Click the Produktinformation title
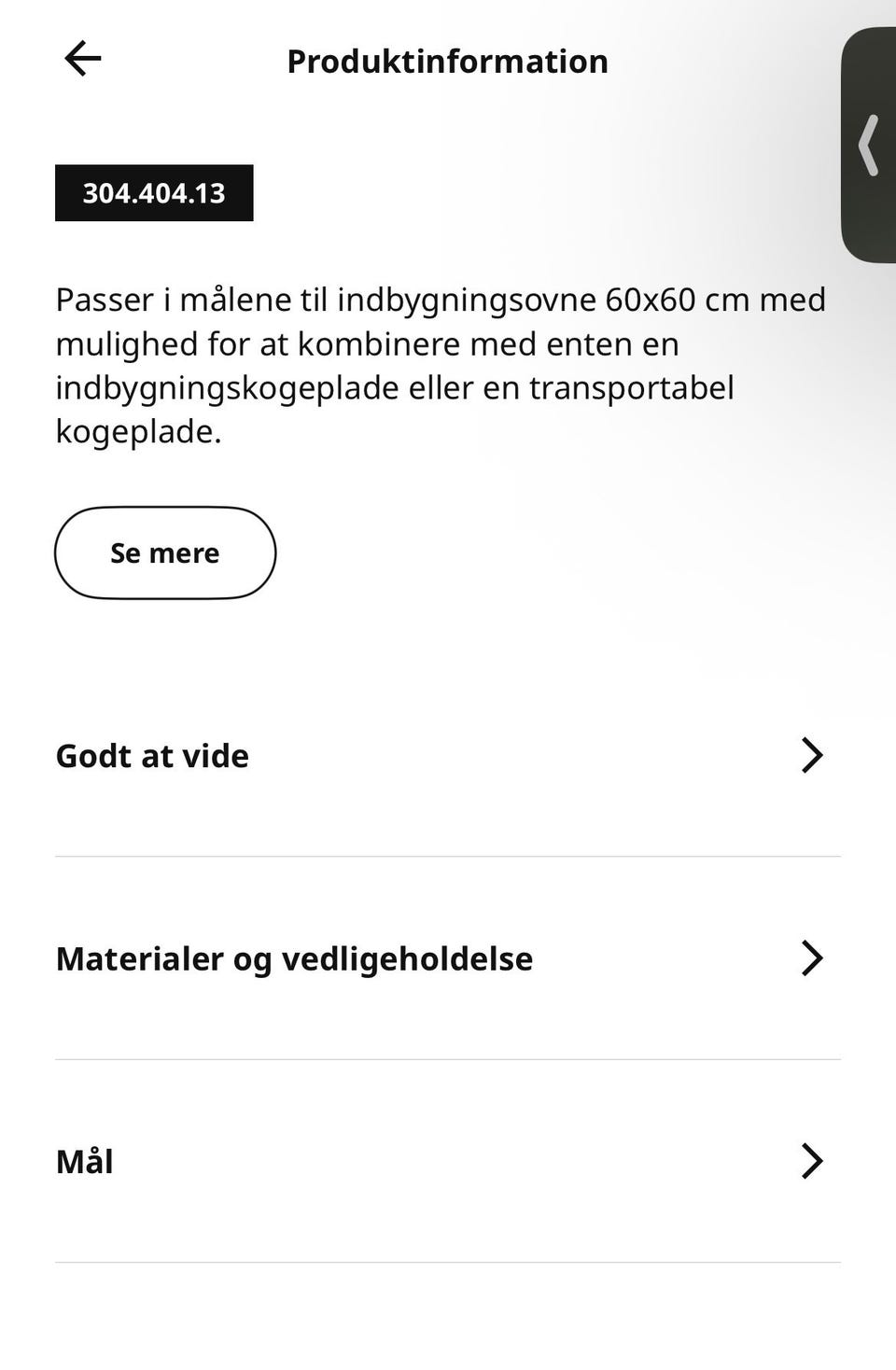Image resolution: width=896 pixels, height=1370 pixels. pyautogui.click(x=448, y=61)
